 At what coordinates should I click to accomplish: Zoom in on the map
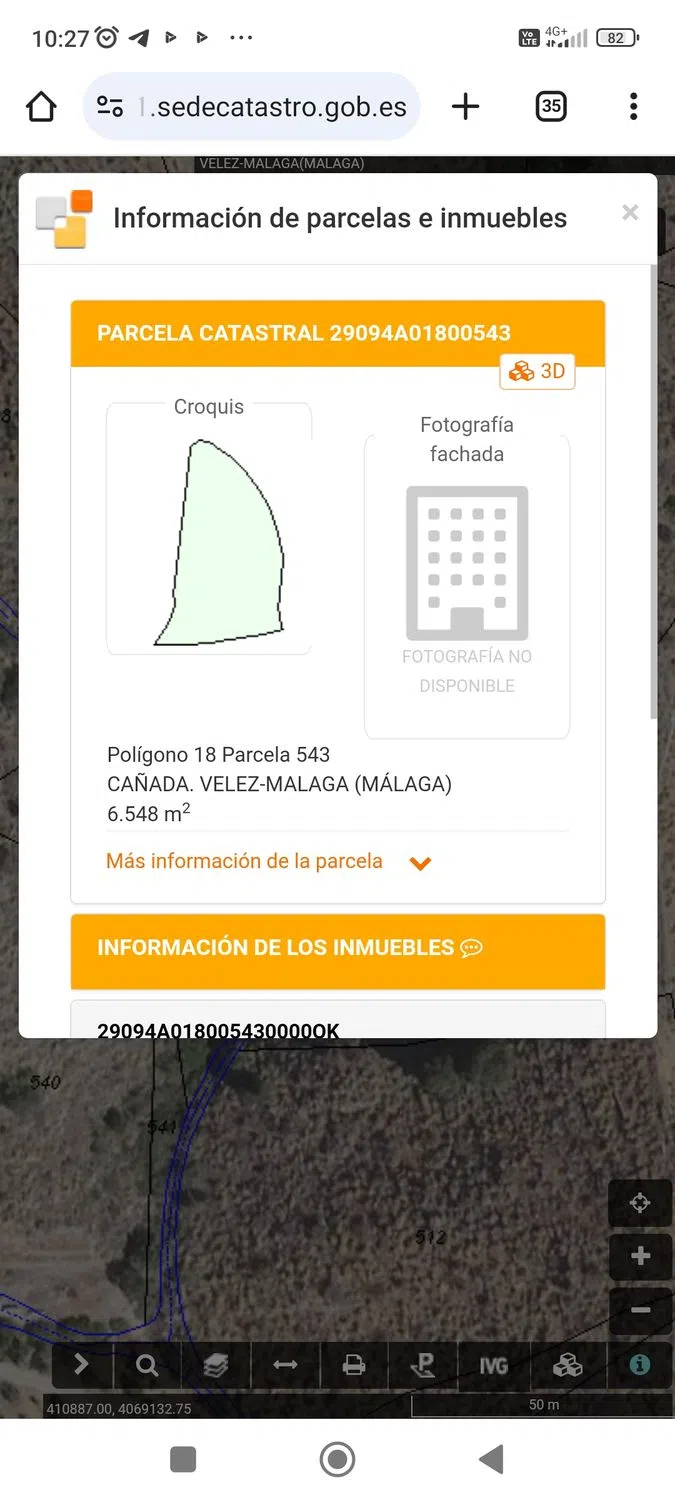click(x=640, y=1257)
